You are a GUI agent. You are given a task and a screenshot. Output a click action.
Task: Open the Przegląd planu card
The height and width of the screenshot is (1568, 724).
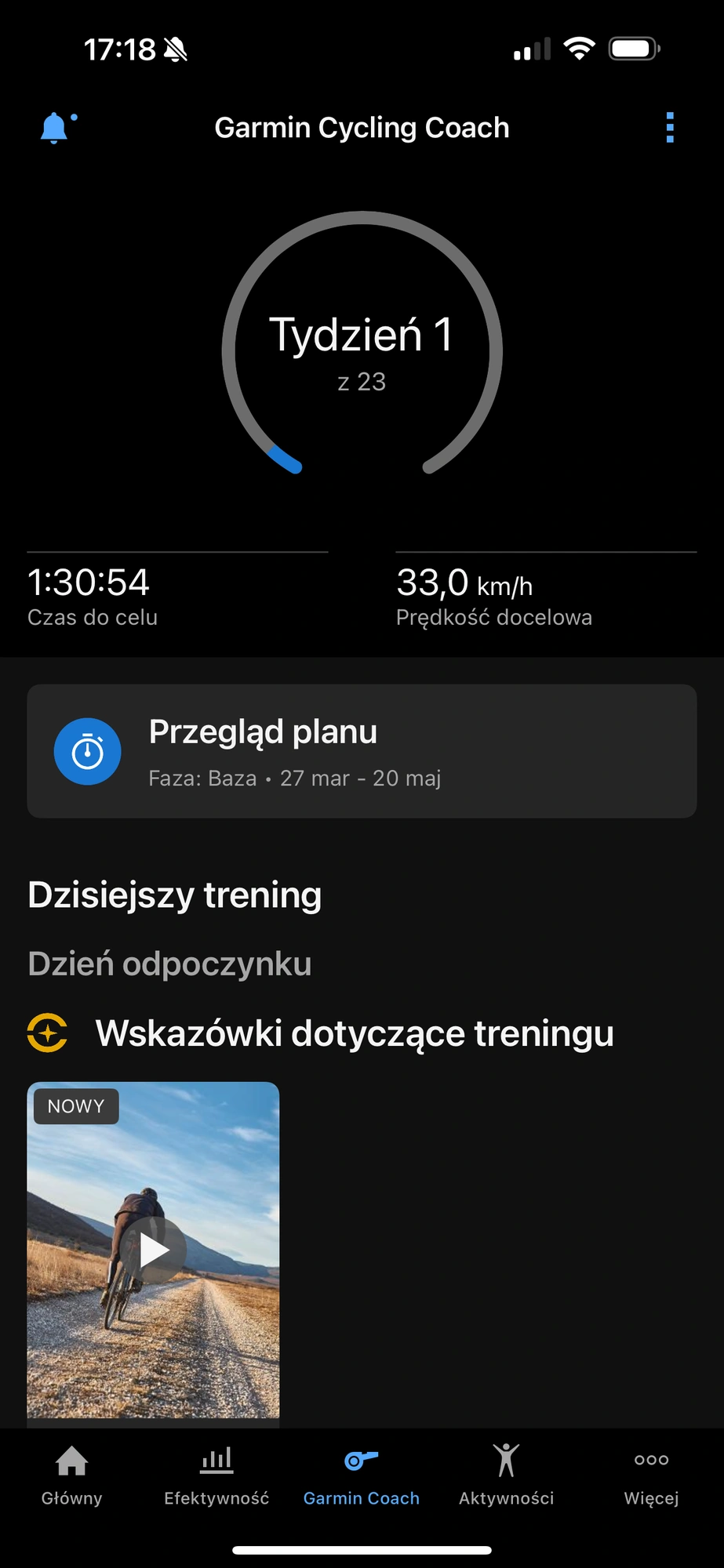coord(362,751)
